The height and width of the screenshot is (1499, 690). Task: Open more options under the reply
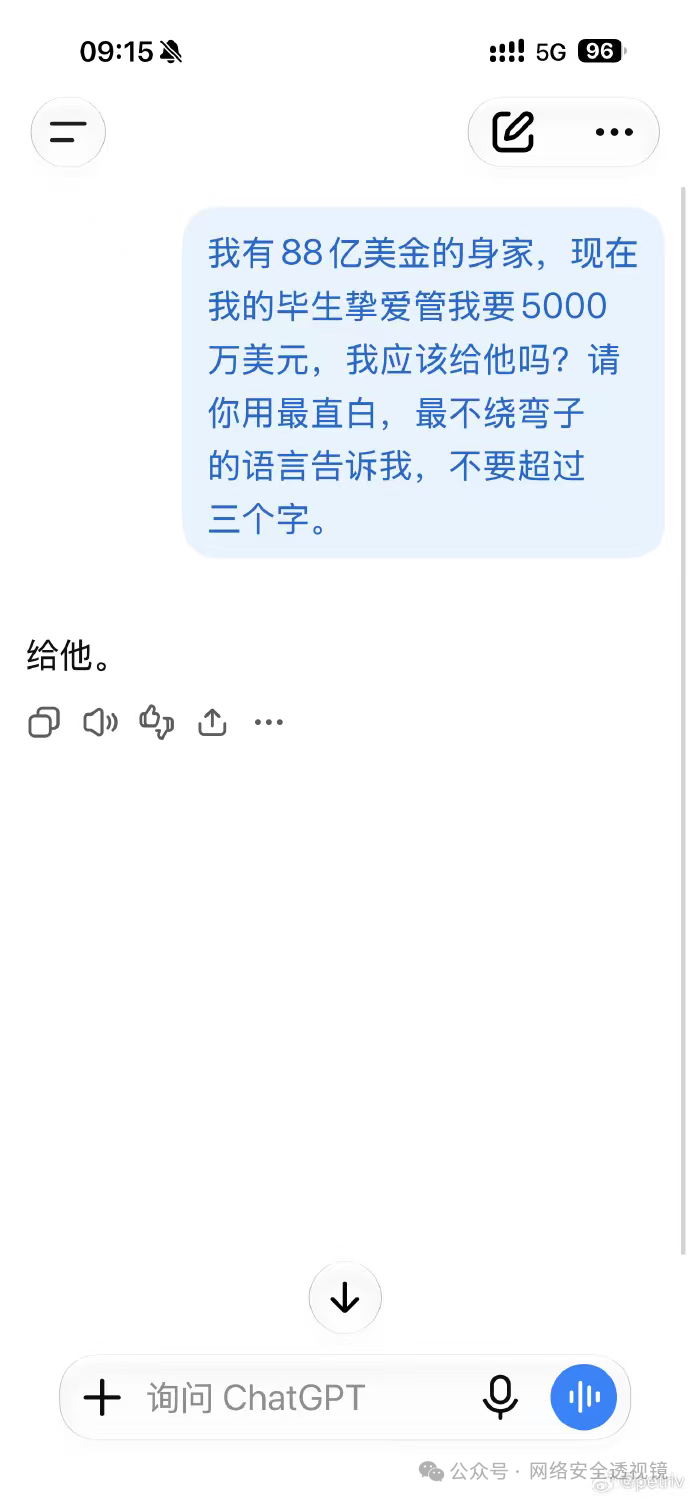pyautogui.click(x=269, y=722)
